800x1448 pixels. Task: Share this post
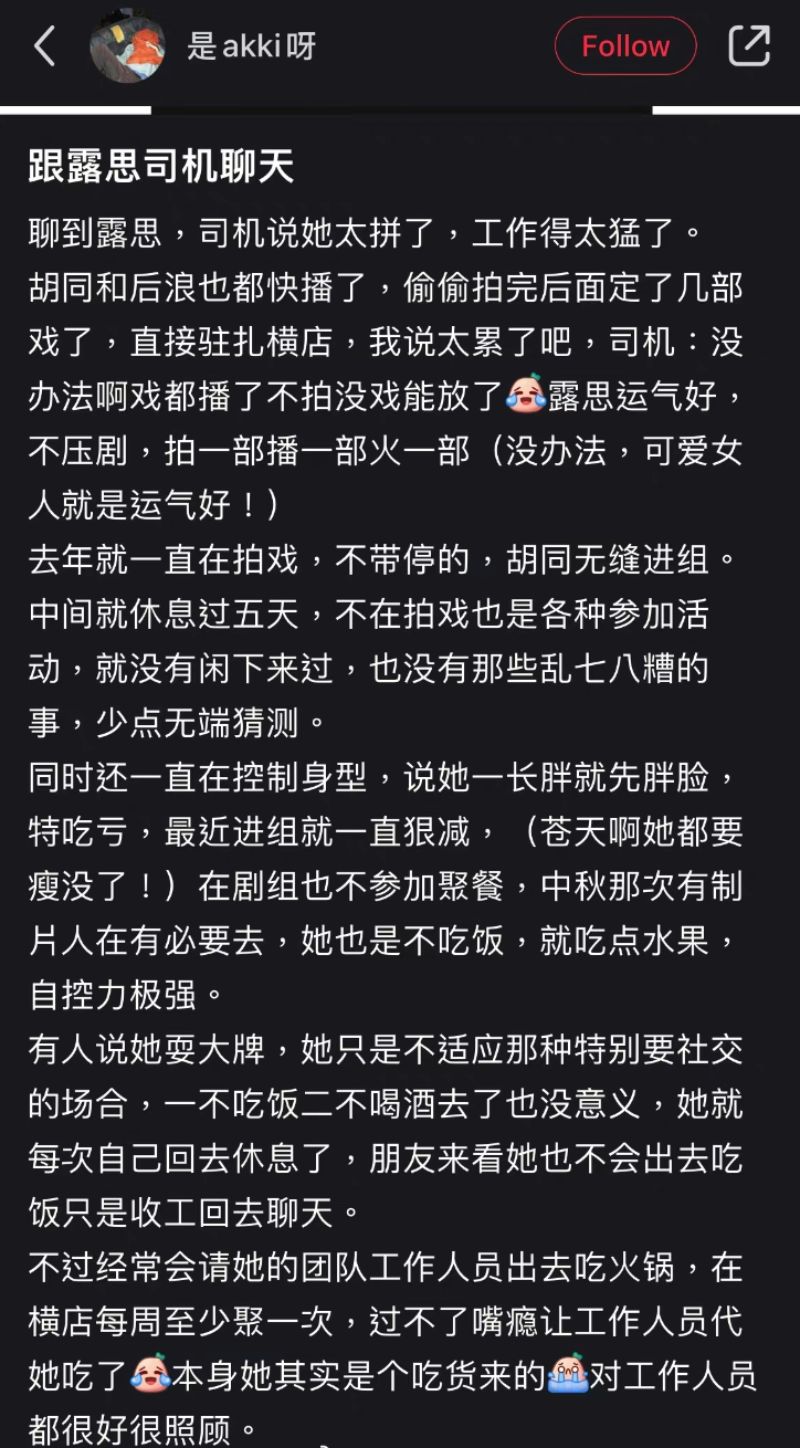(x=748, y=46)
